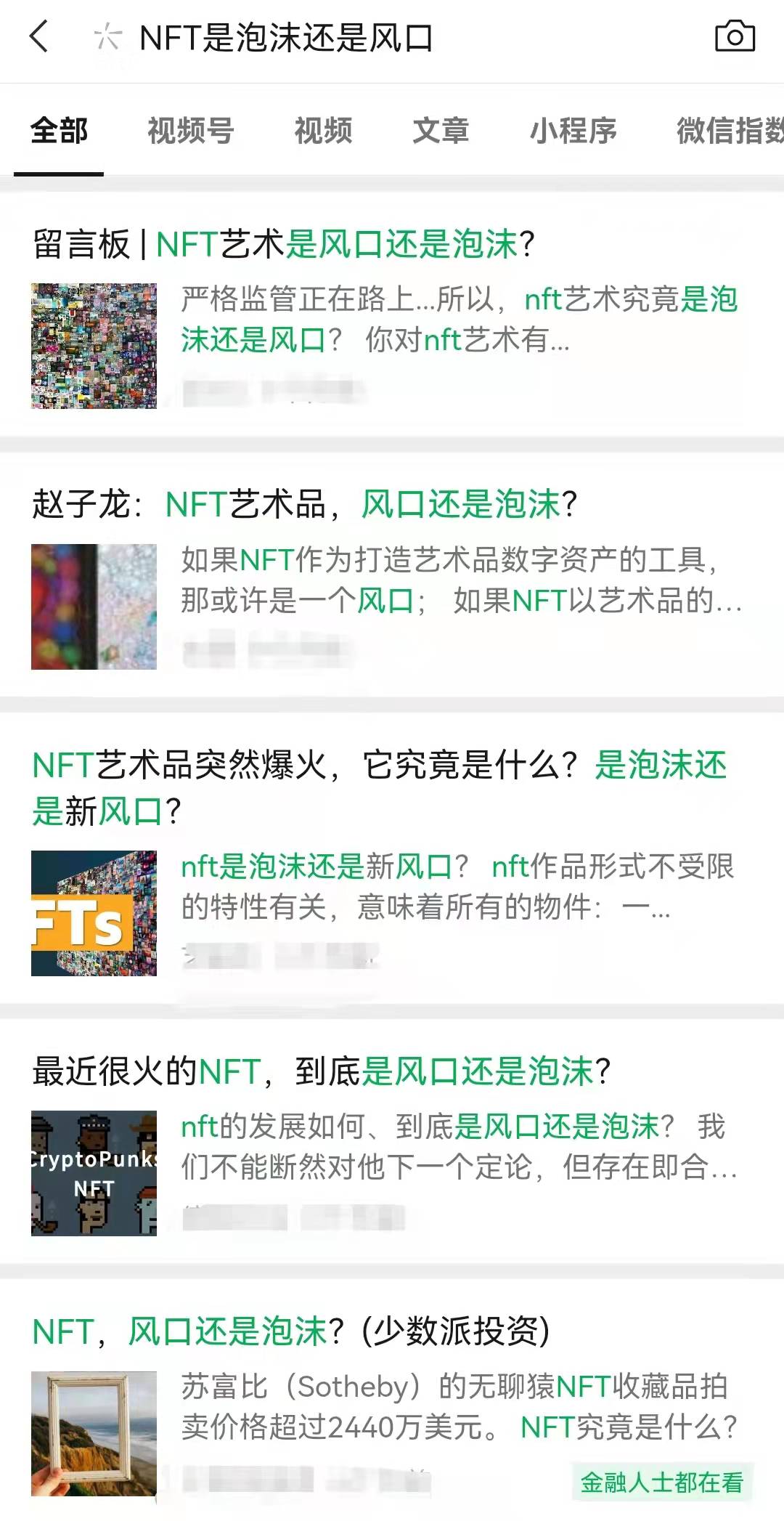Switch to the 视频 tab
The image size is (784, 1521).
pos(323,131)
